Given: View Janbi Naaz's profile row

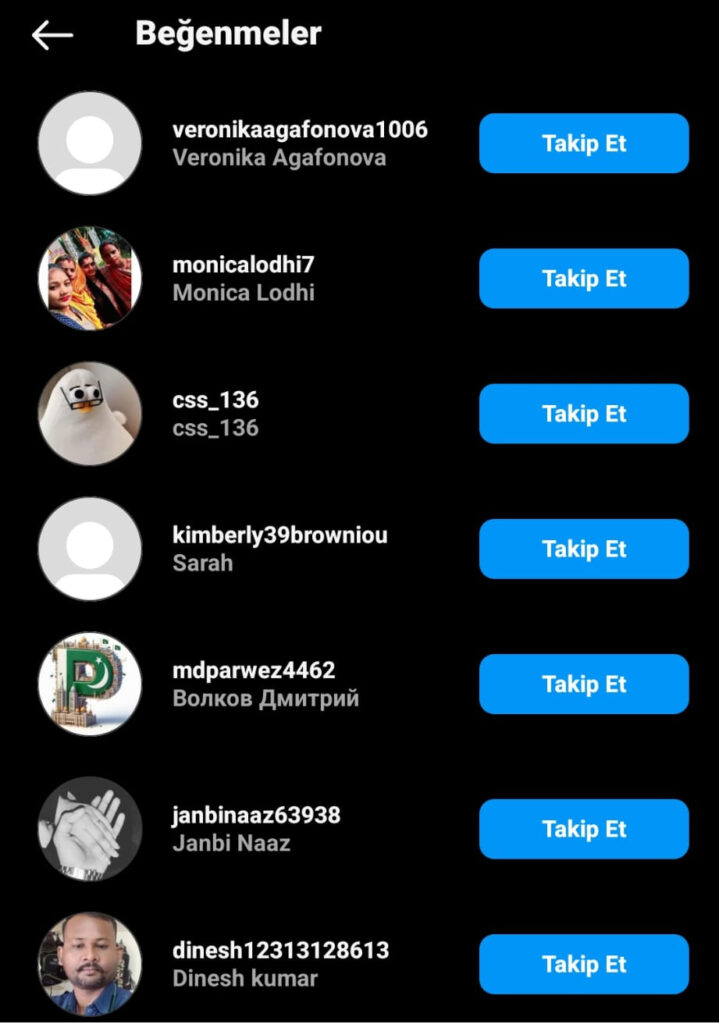Looking at the screenshot, I should tap(256, 829).
